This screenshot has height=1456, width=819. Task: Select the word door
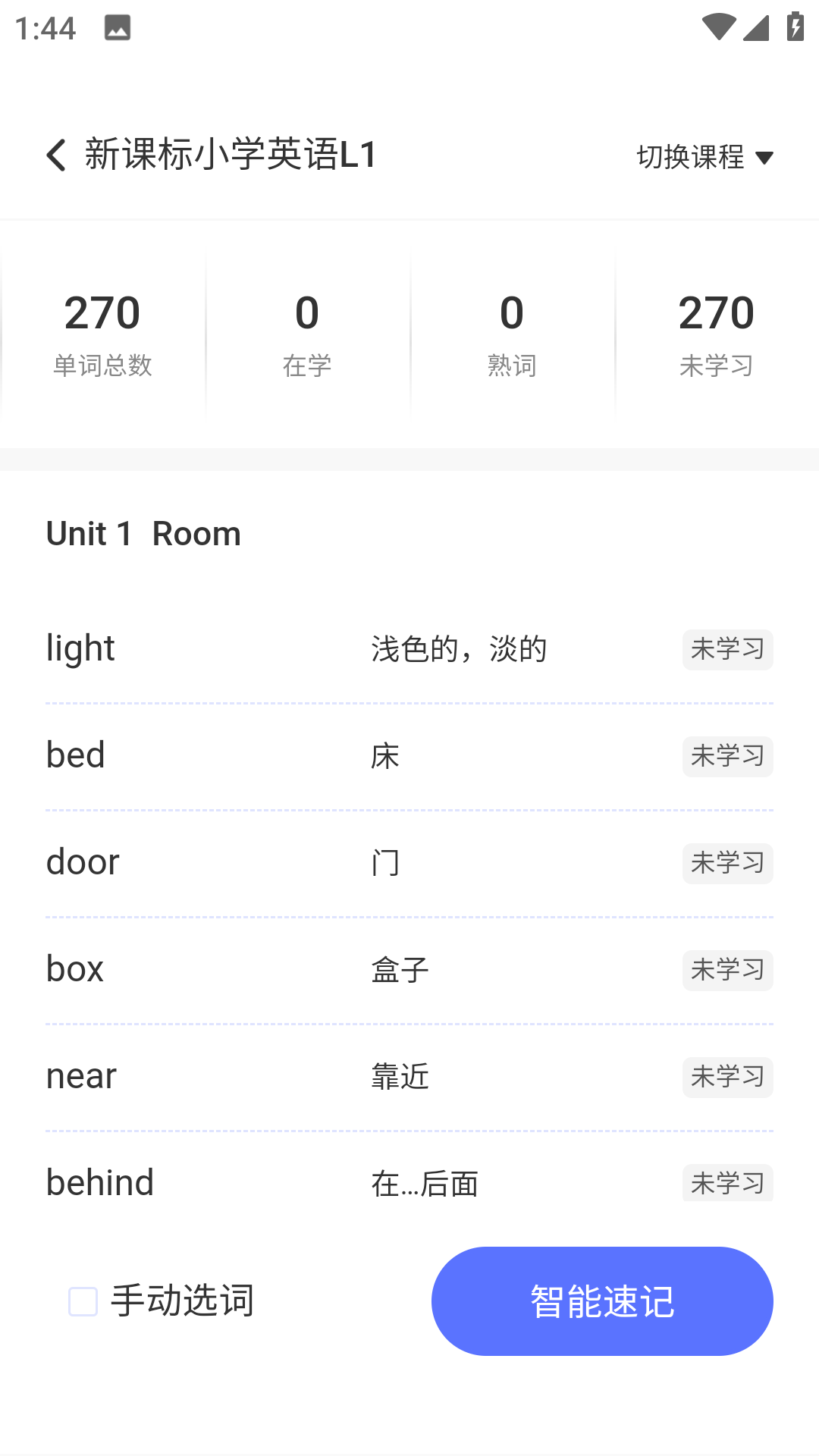pyautogui.click(x=409, y=863)
